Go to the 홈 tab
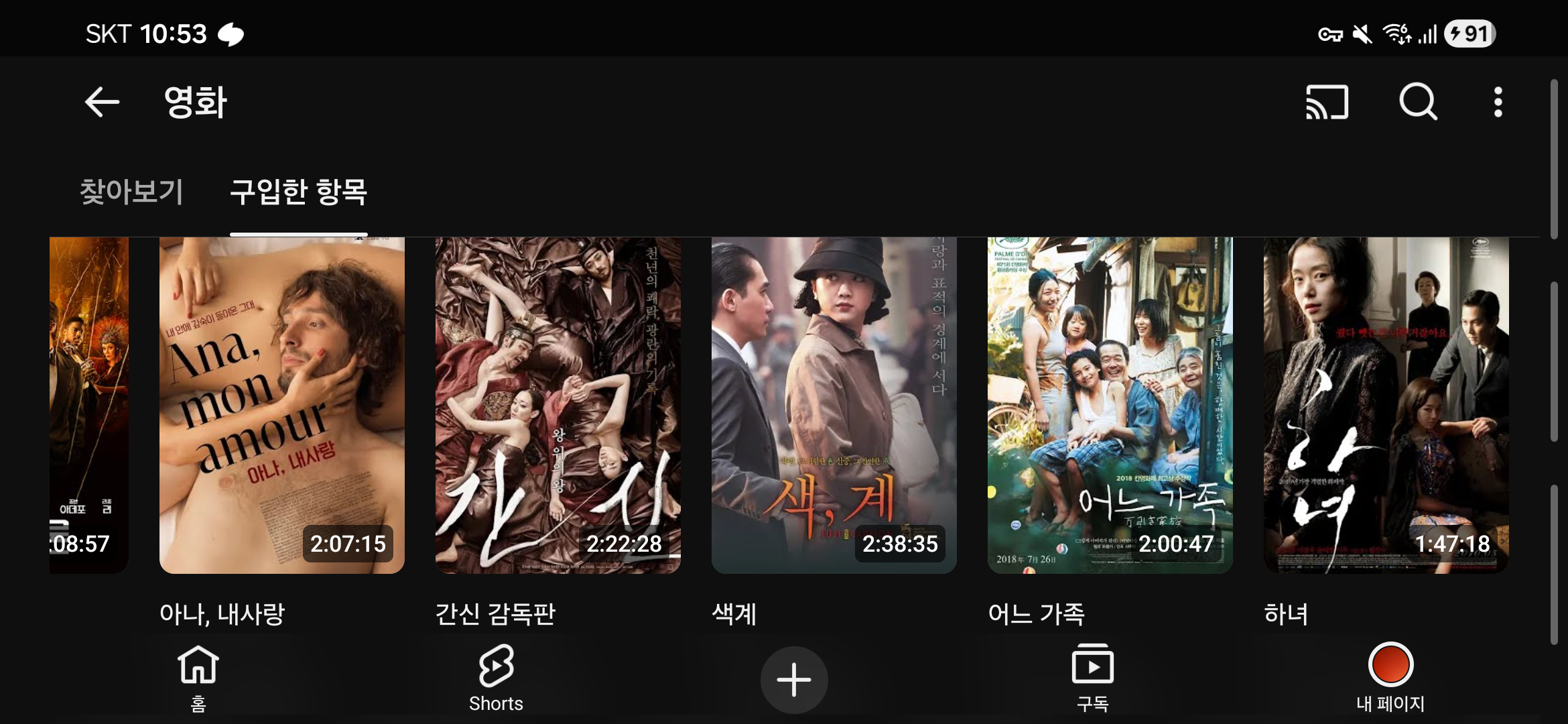1568x724 pixels. coord(198,678)
